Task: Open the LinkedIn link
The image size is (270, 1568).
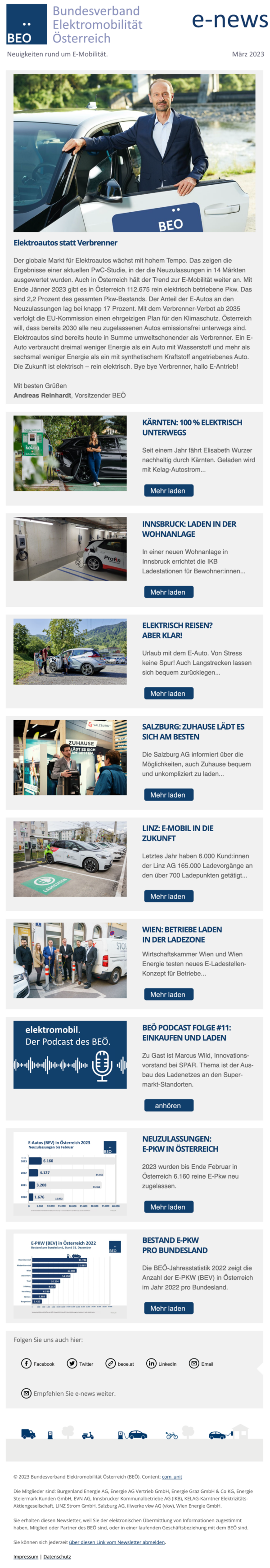Action: pyautogui.click(x=161, y=1363)
